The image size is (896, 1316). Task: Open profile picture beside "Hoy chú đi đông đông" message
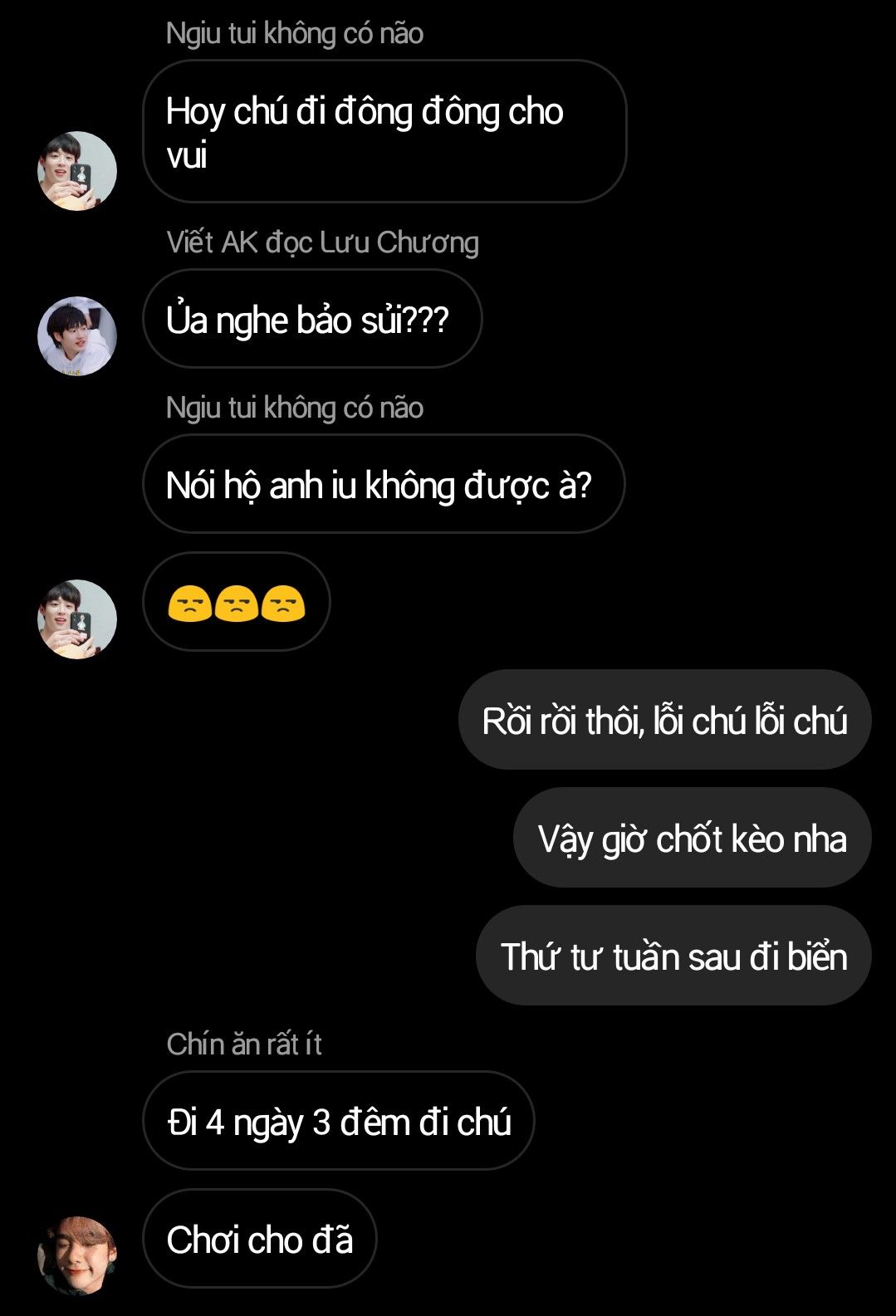(77, 171)
